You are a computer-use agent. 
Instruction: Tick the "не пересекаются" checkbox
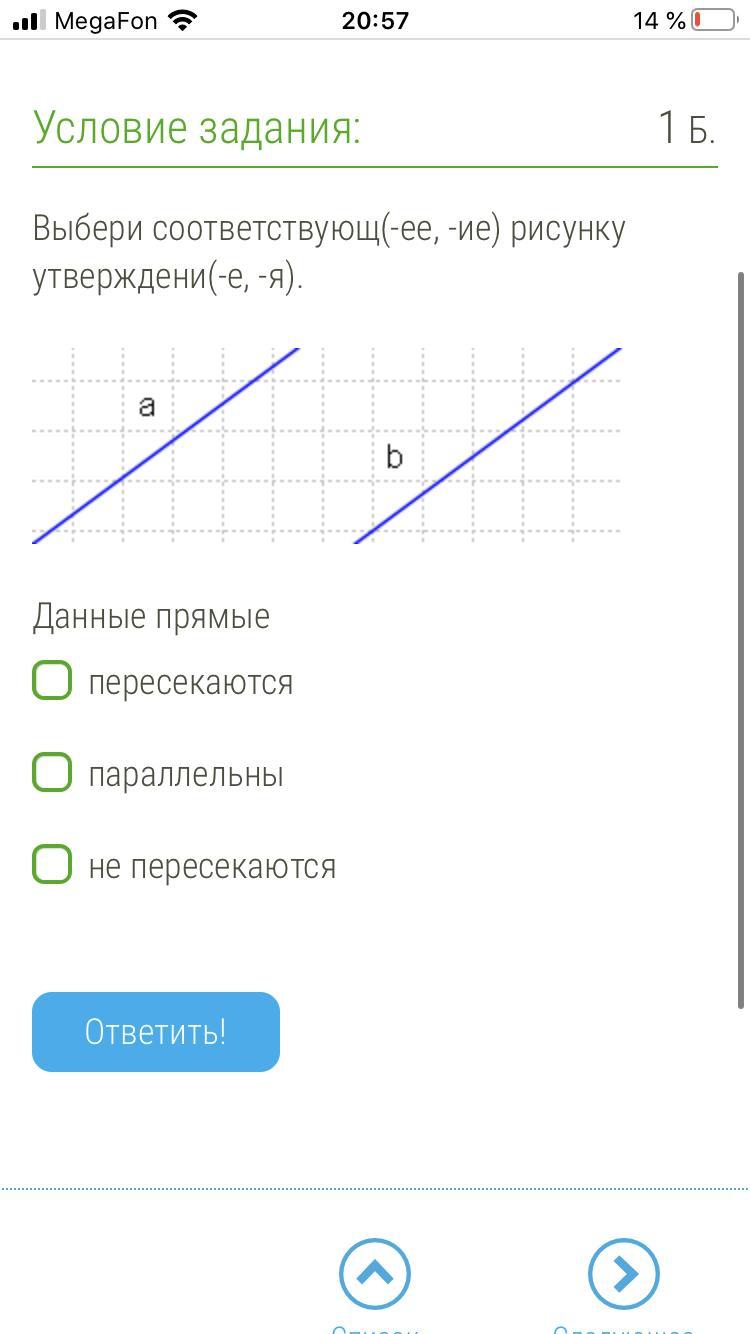52,864
